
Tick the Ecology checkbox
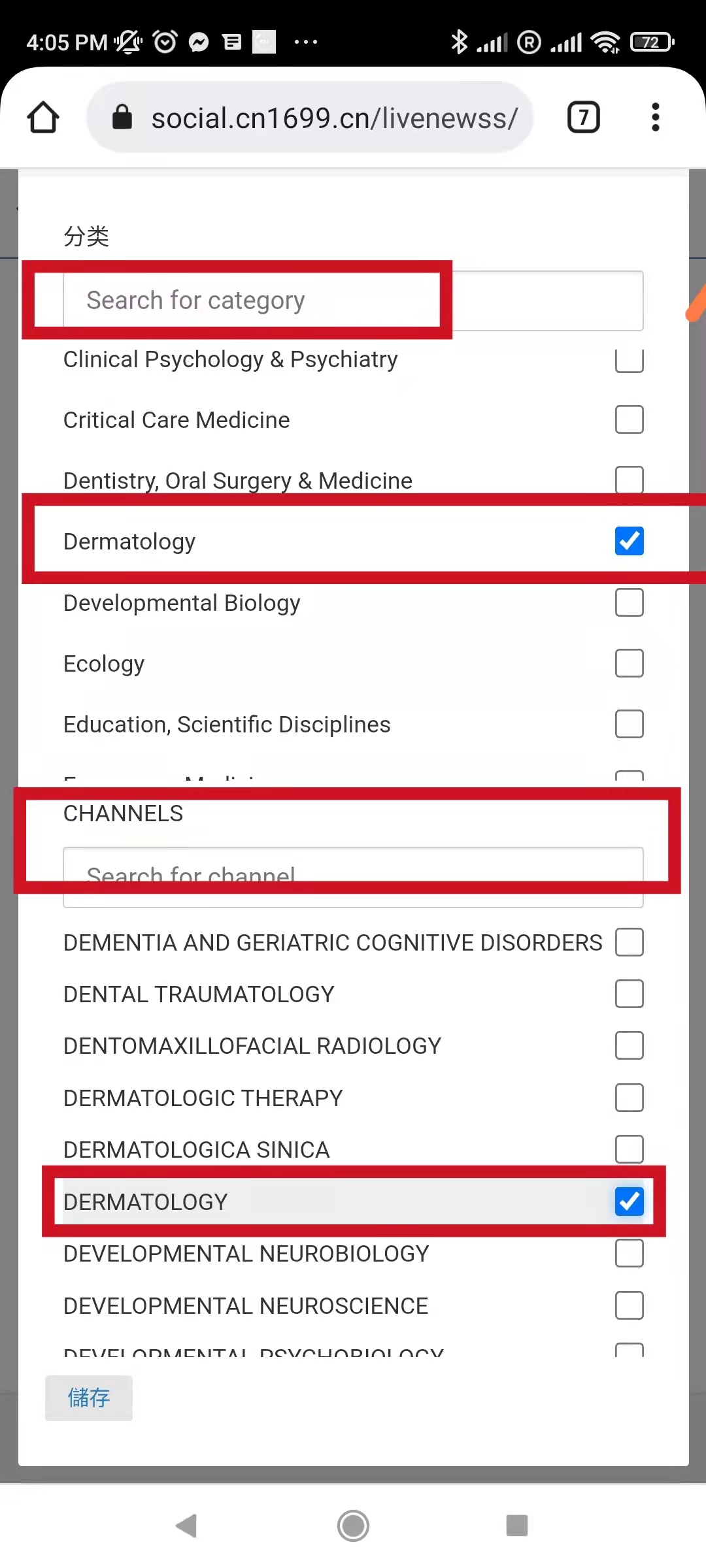(629, 663)
